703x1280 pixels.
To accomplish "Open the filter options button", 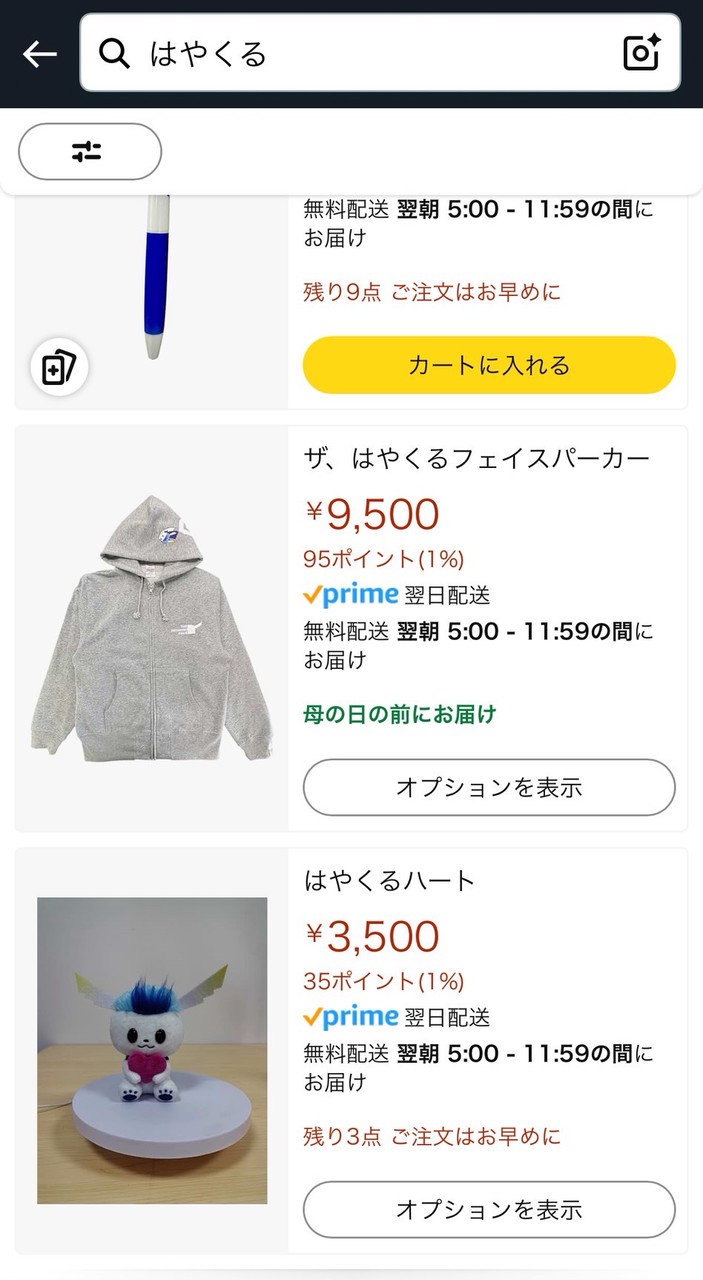I will (x=90, y=152).
